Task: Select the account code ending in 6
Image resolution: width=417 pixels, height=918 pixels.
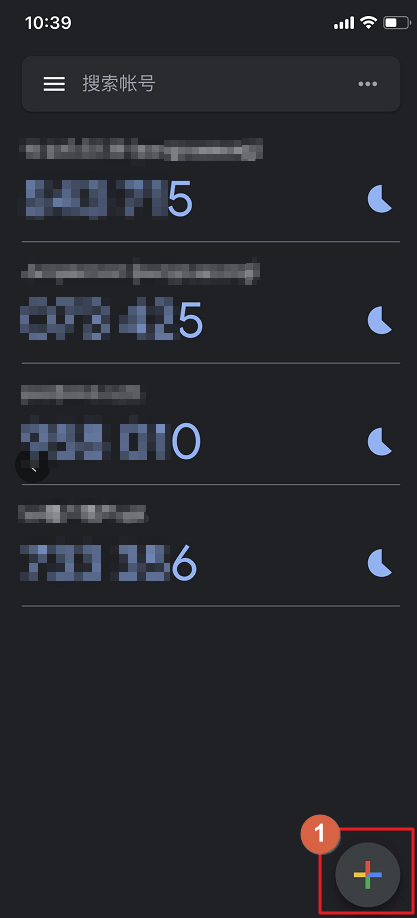Action: point(109,563)
